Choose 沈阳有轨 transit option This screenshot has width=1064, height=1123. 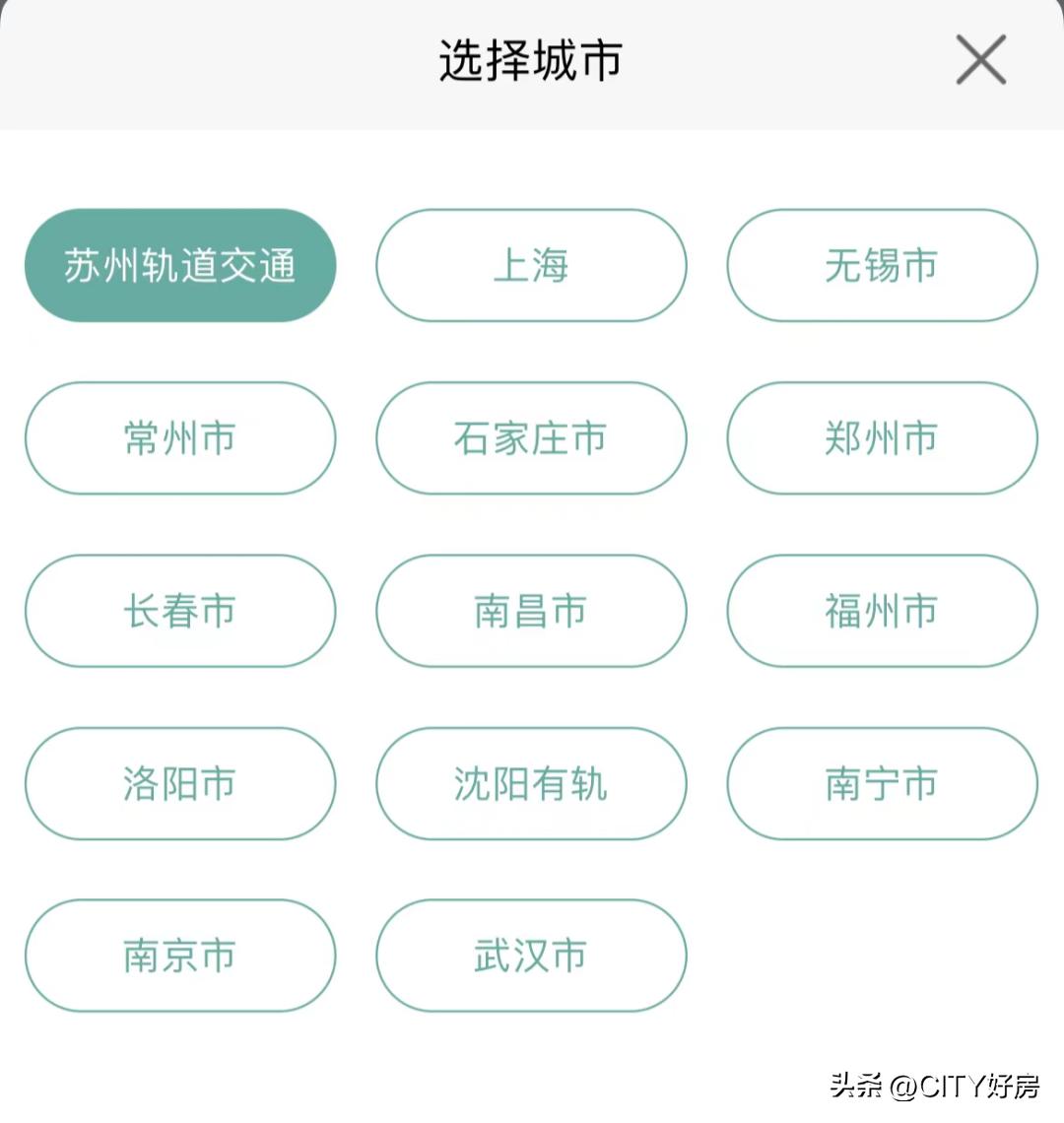coord(531,785)
